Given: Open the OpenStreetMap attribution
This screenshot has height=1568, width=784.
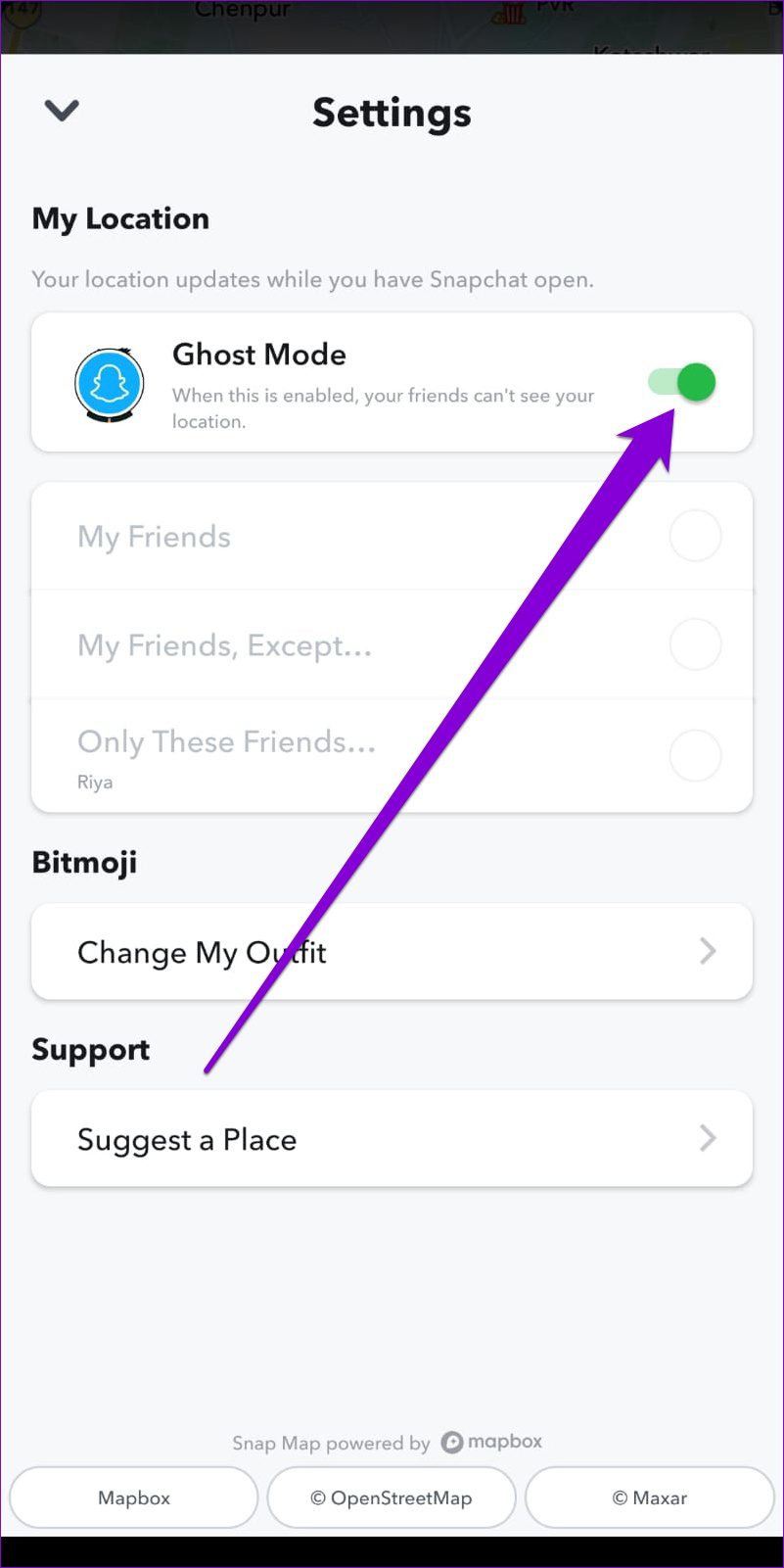Looking at the screenshot, I should [x=392, y=1497].
